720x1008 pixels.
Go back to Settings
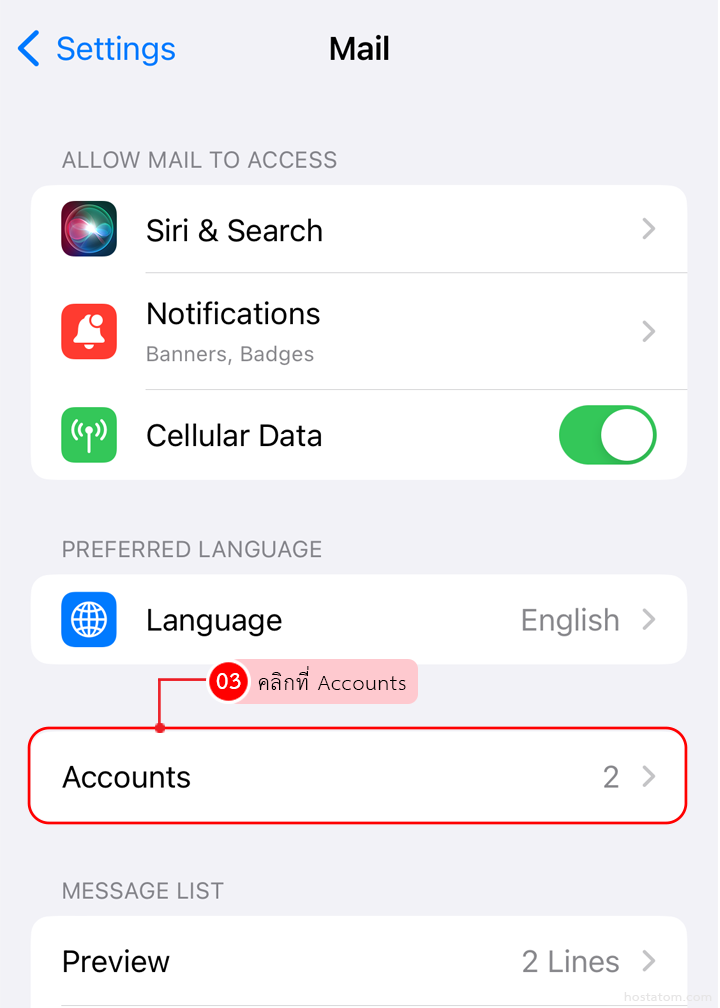(x=97, y=49)
